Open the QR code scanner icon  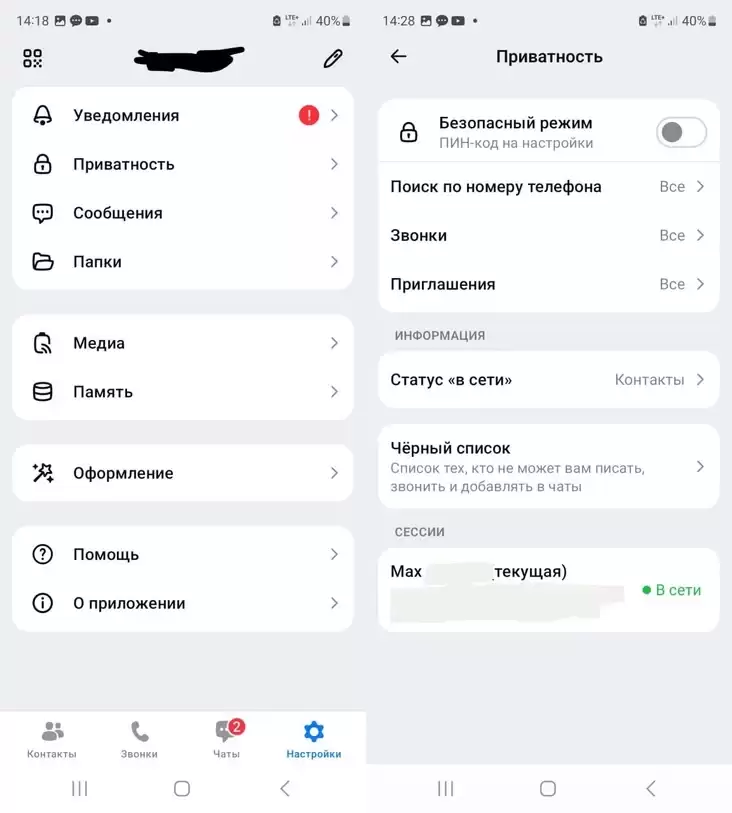(x=33, y=58)
